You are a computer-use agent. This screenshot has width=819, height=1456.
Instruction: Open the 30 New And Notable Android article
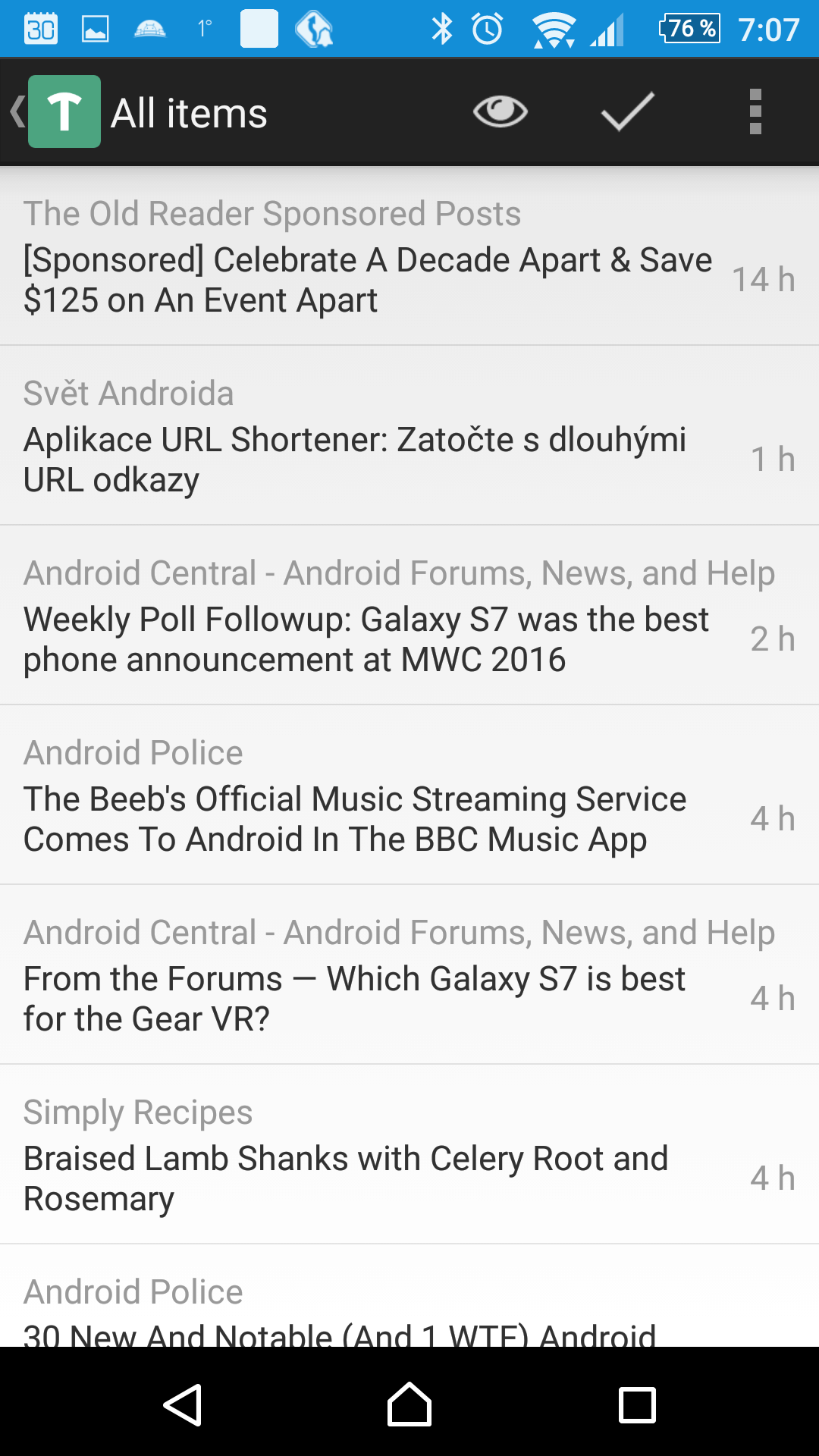pyautogui.click(x=409, y=1296)
